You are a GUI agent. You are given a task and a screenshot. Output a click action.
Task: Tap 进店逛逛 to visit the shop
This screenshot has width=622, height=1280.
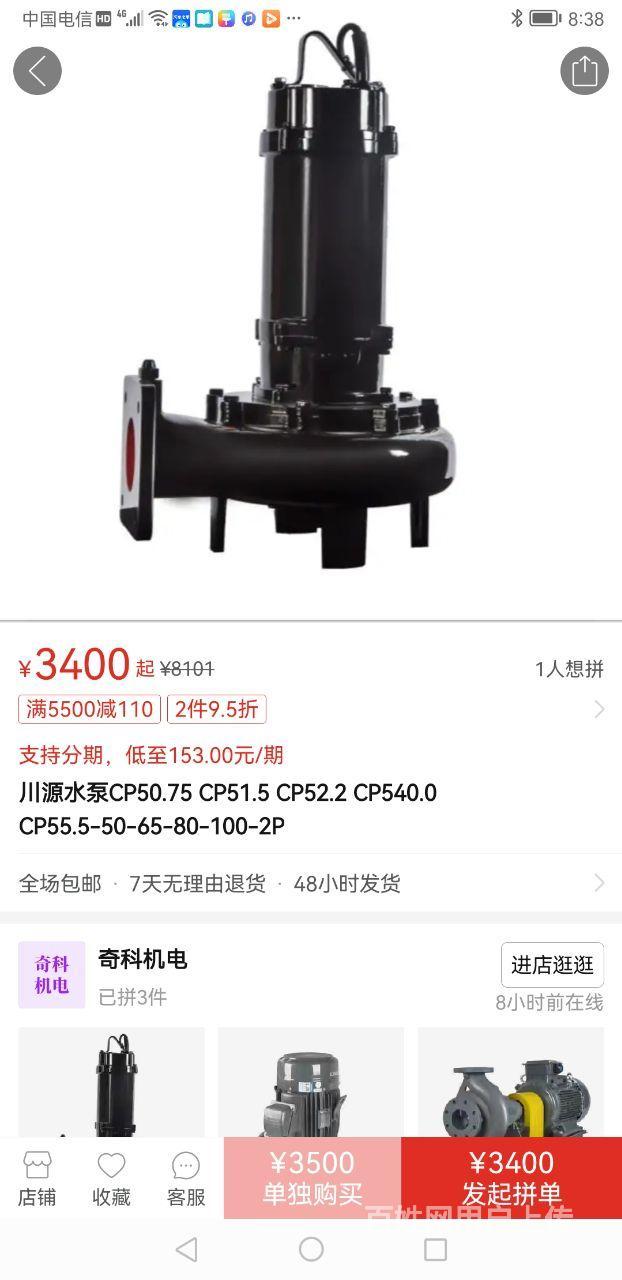(x=552, y=965)
